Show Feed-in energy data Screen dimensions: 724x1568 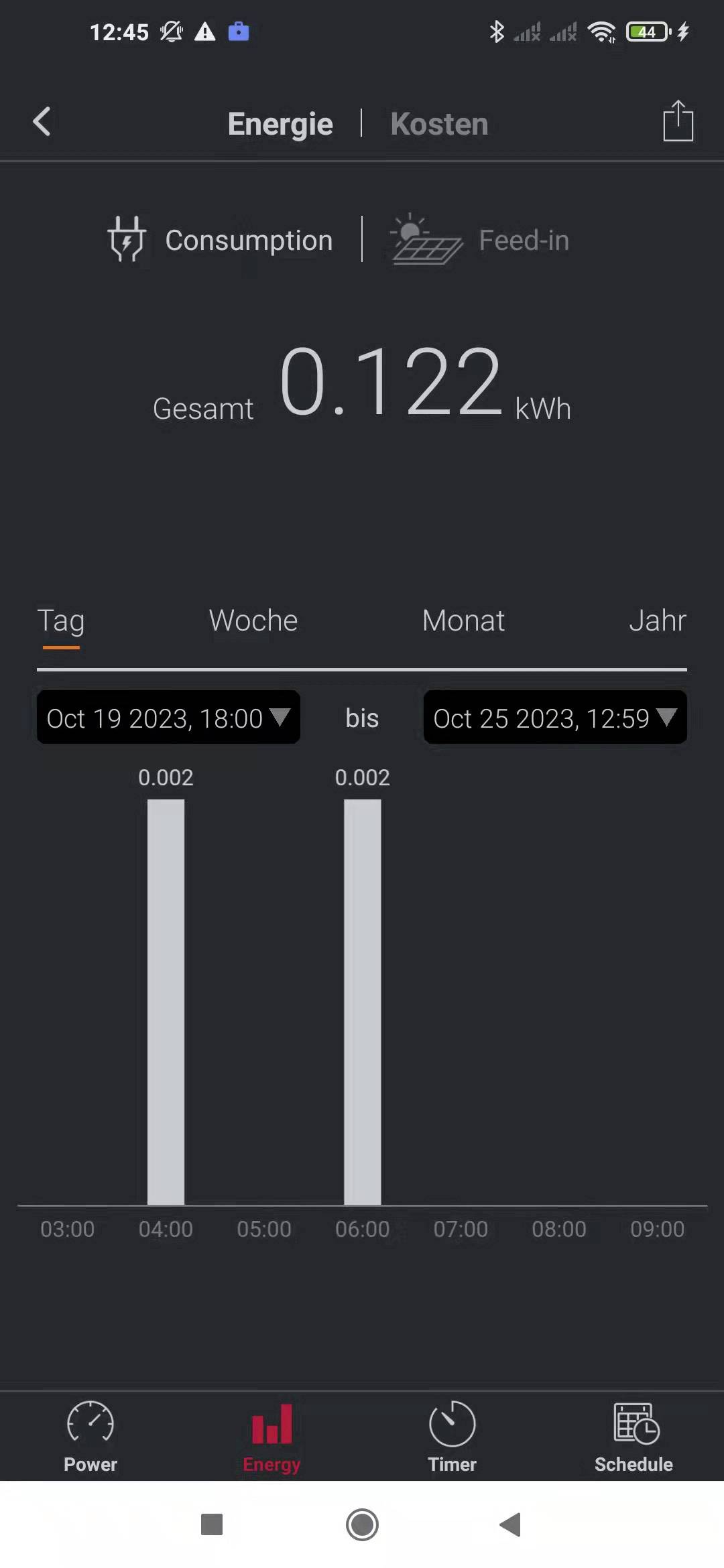point(481,241)
